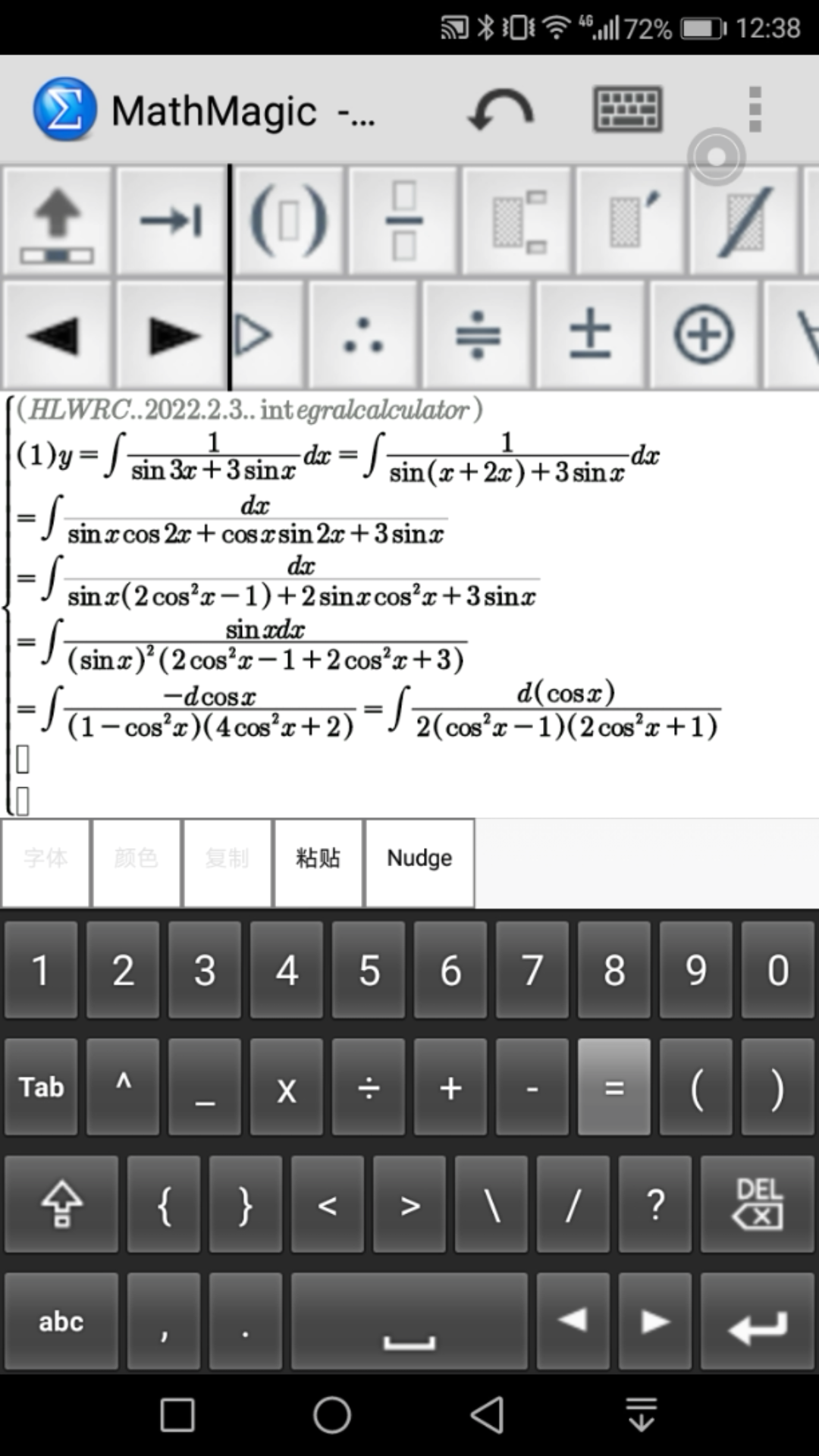The height and width of the screenshot is (1456, 819).
Task: Insert a fraction template
Action: [x=403, y=221]
